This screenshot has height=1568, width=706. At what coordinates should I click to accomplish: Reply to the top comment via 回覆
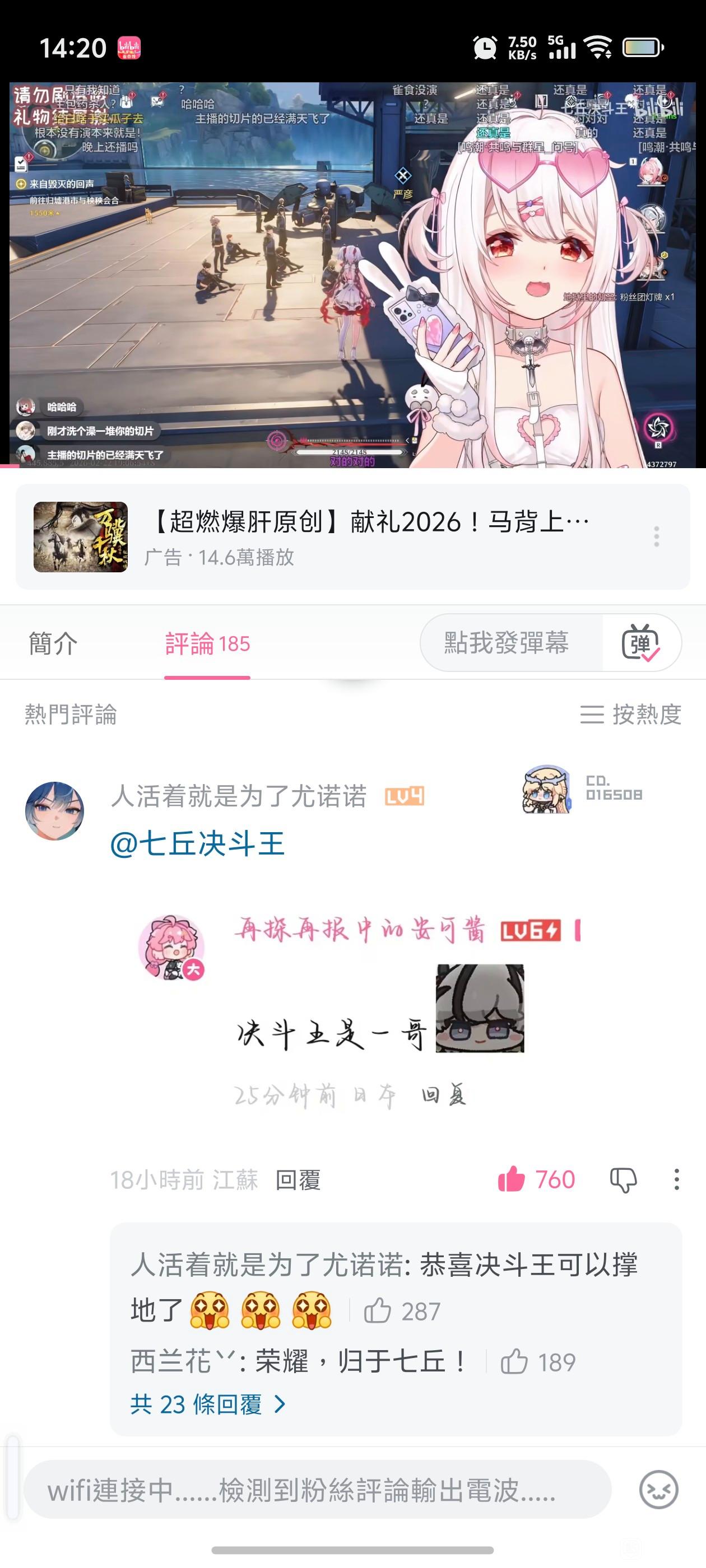coord(298,1180)
